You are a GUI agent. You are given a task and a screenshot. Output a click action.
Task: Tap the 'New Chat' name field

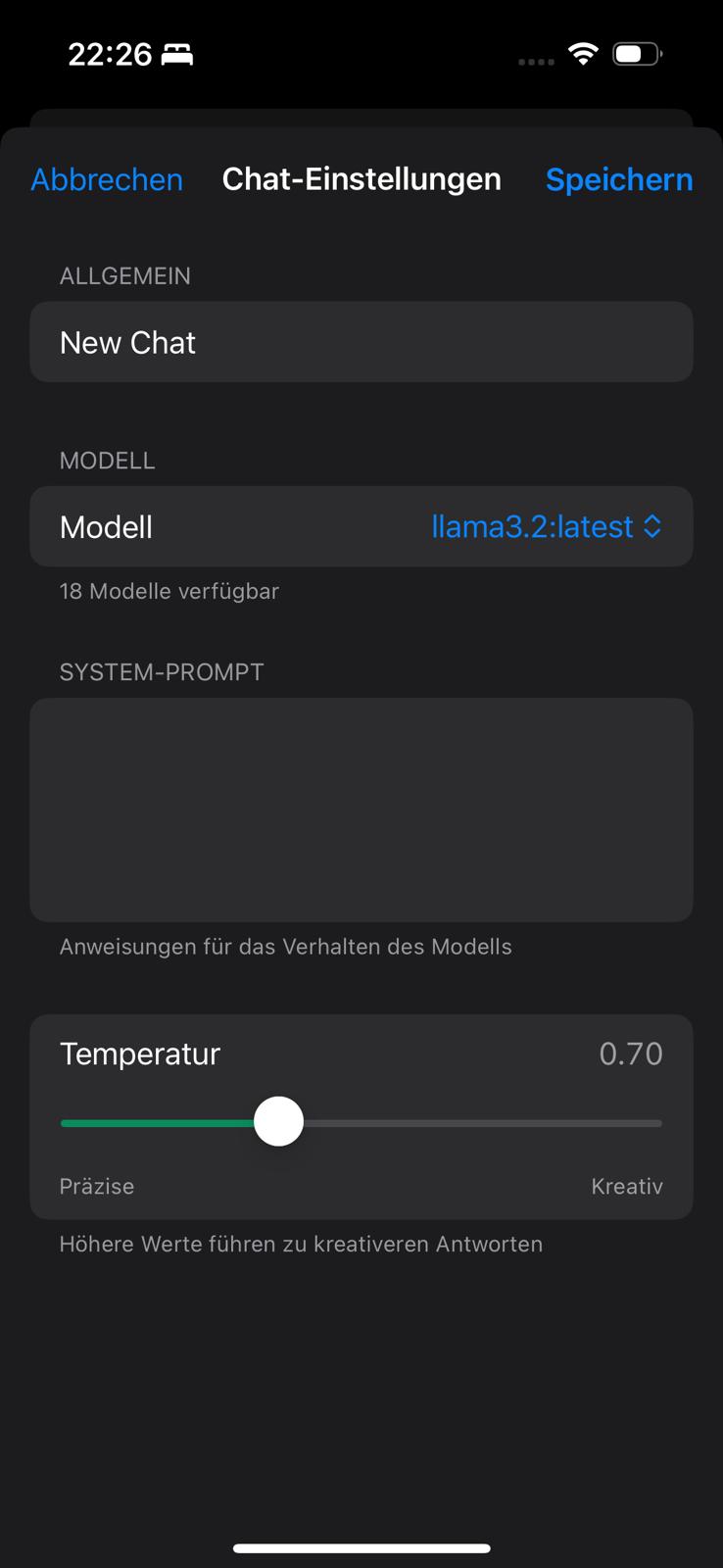[x=361, y=342]
